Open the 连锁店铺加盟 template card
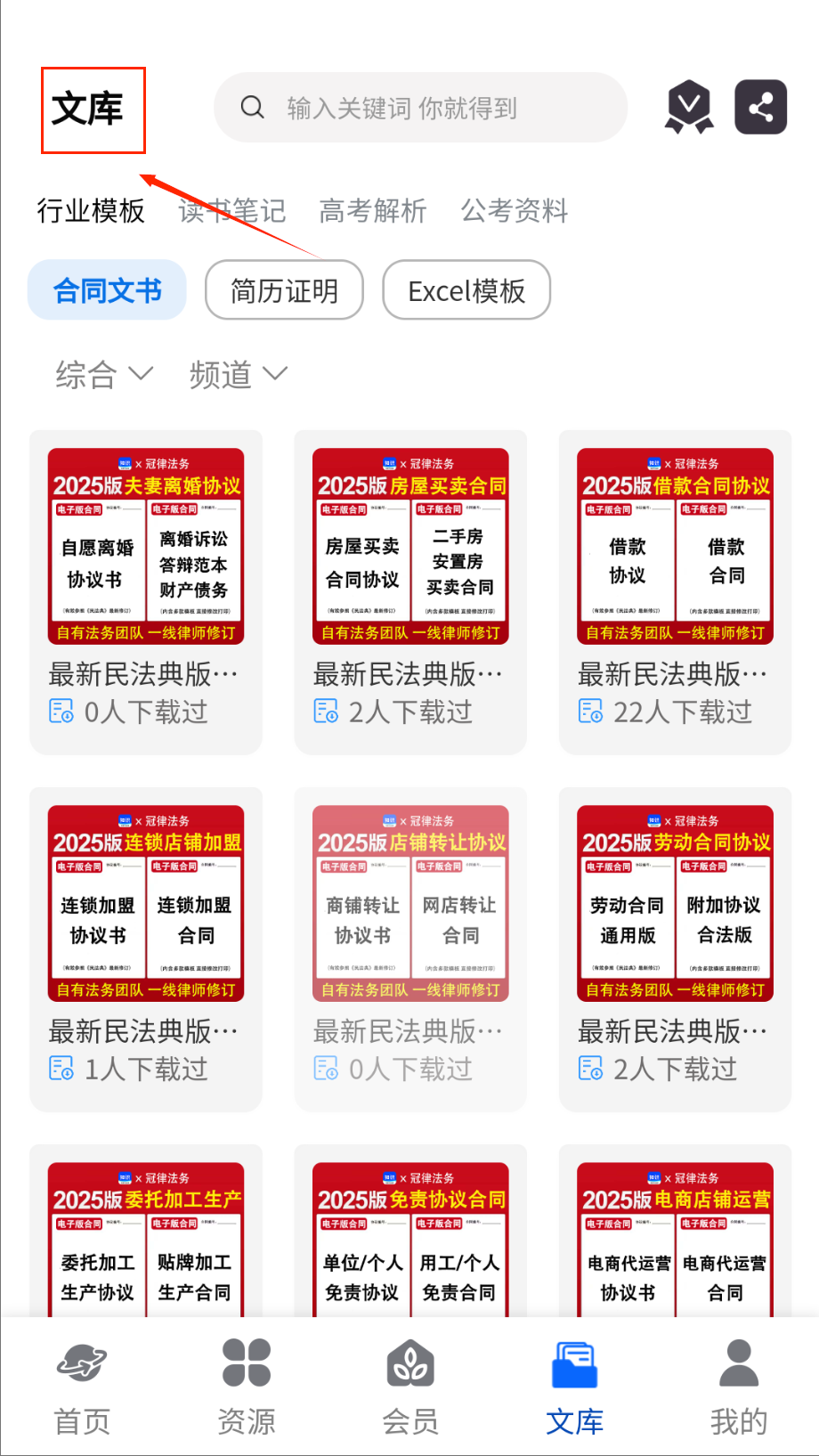Screen dimensions: 819x1456 [x=146, y=948]
